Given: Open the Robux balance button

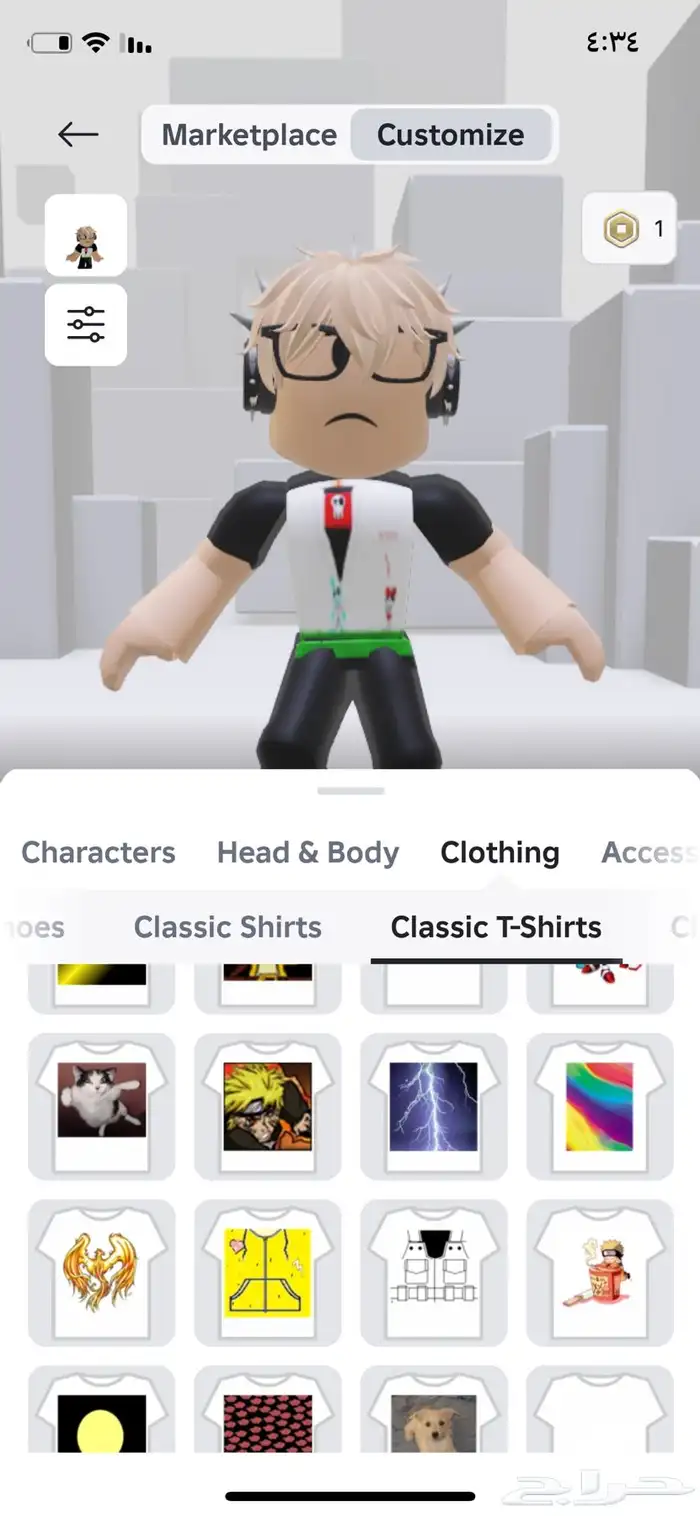Looking at the screenshot, I should point(629,229).
